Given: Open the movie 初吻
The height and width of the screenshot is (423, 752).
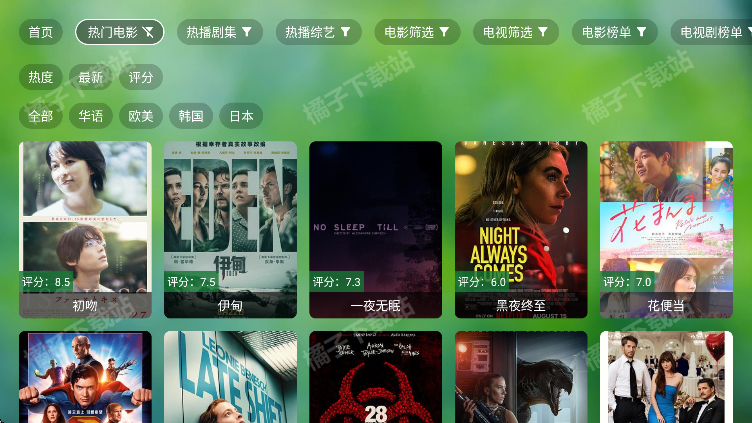Looking at the screenshot, I should [85, 228].
